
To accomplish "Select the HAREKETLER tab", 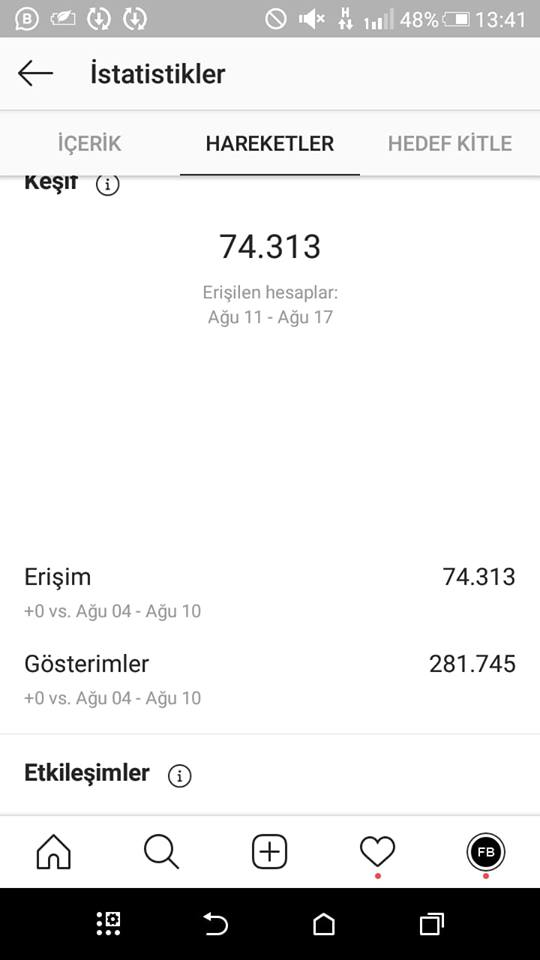I will click(x=269, y=144).
